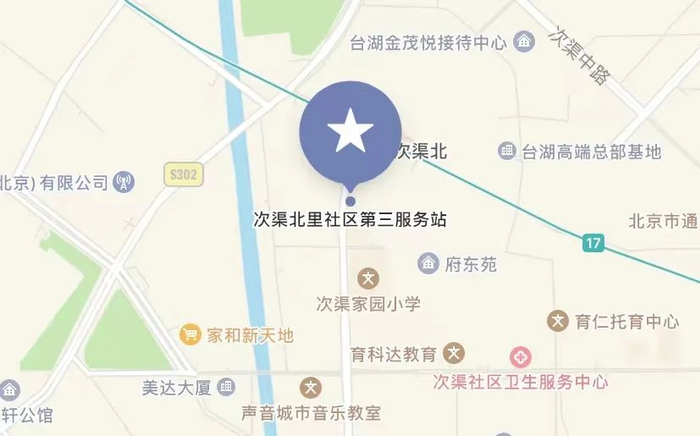This screenshot has width=700, height=436.
Task: Open the 次渠北 station label
Action: tap(421, 151)
